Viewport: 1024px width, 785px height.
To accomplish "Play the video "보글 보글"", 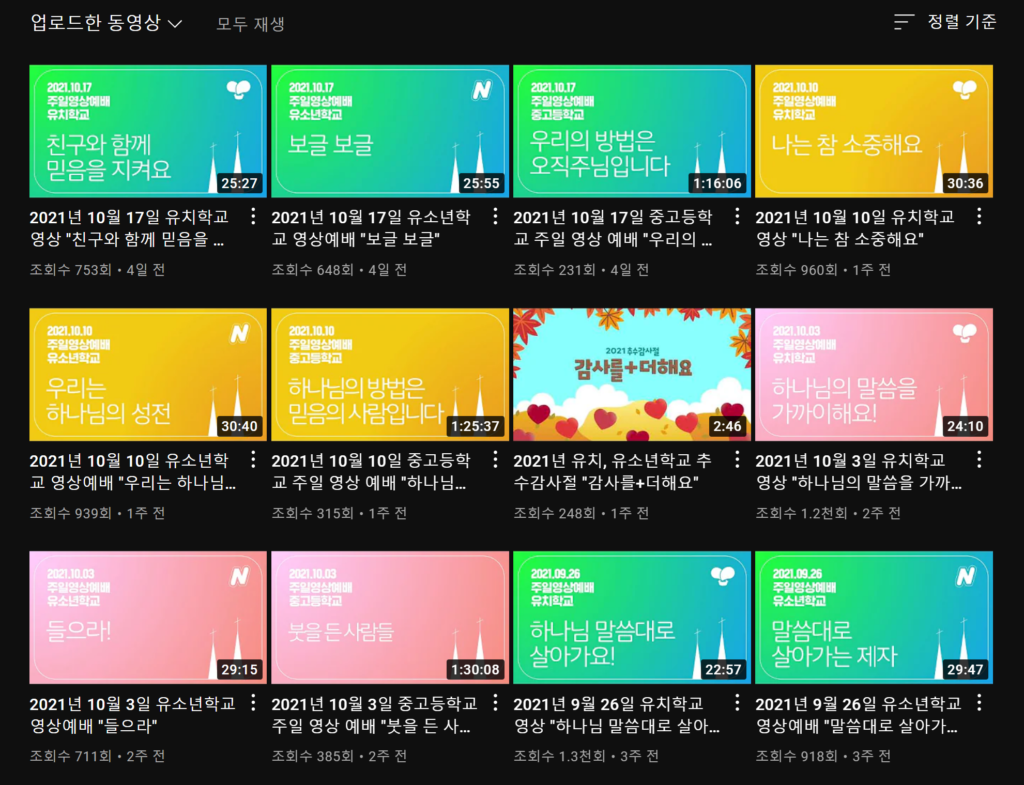I will tap(390, 131).
